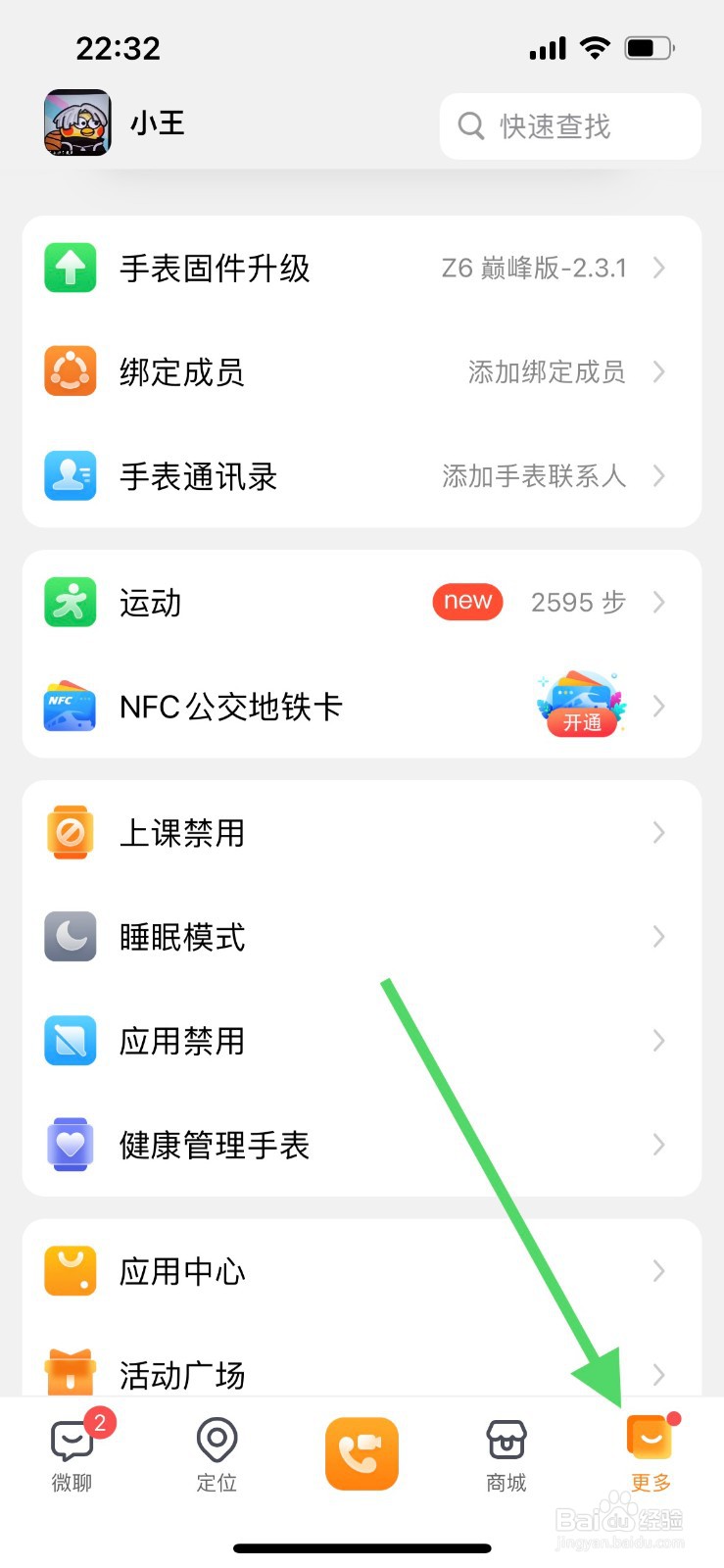This screenshot has height=1568, width=724.
Task: Expand the 运动 row chevron arrow
Action: click(658, 602)
